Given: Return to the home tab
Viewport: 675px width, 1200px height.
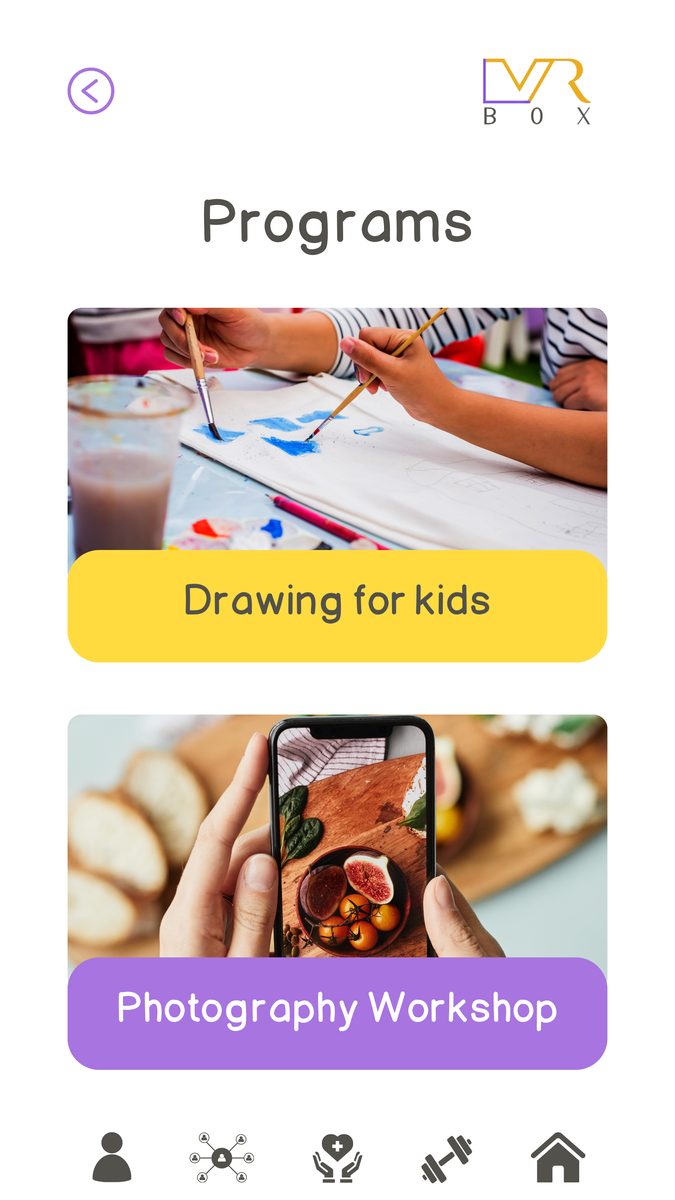Looking at the screenshot, I should 558,1158.
